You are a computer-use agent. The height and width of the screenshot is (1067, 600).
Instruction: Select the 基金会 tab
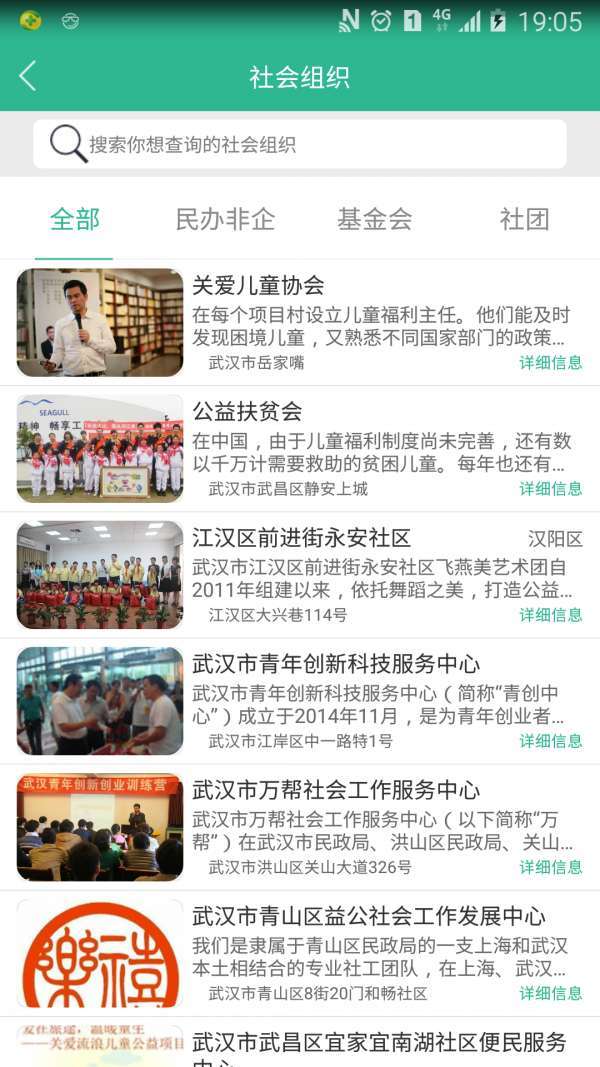[x=375, y=219]
